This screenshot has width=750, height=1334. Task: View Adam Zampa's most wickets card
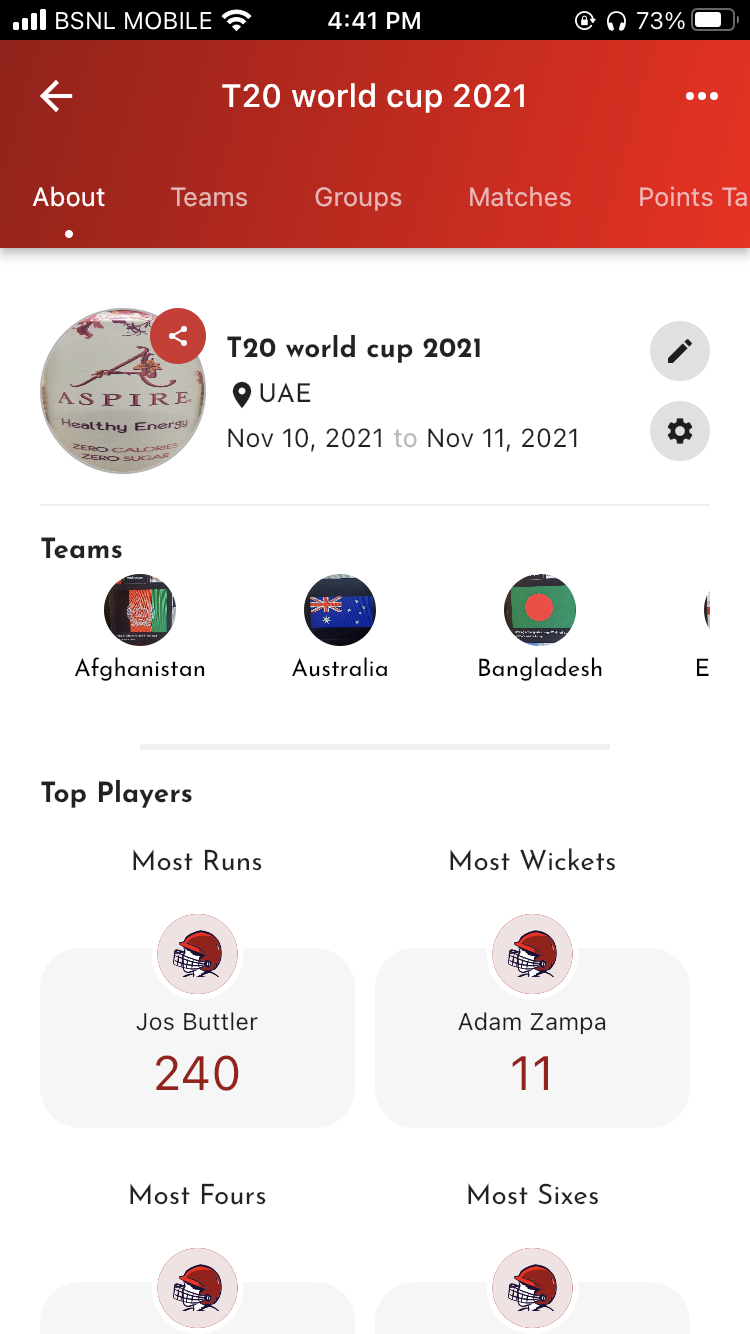(532, 1040)
